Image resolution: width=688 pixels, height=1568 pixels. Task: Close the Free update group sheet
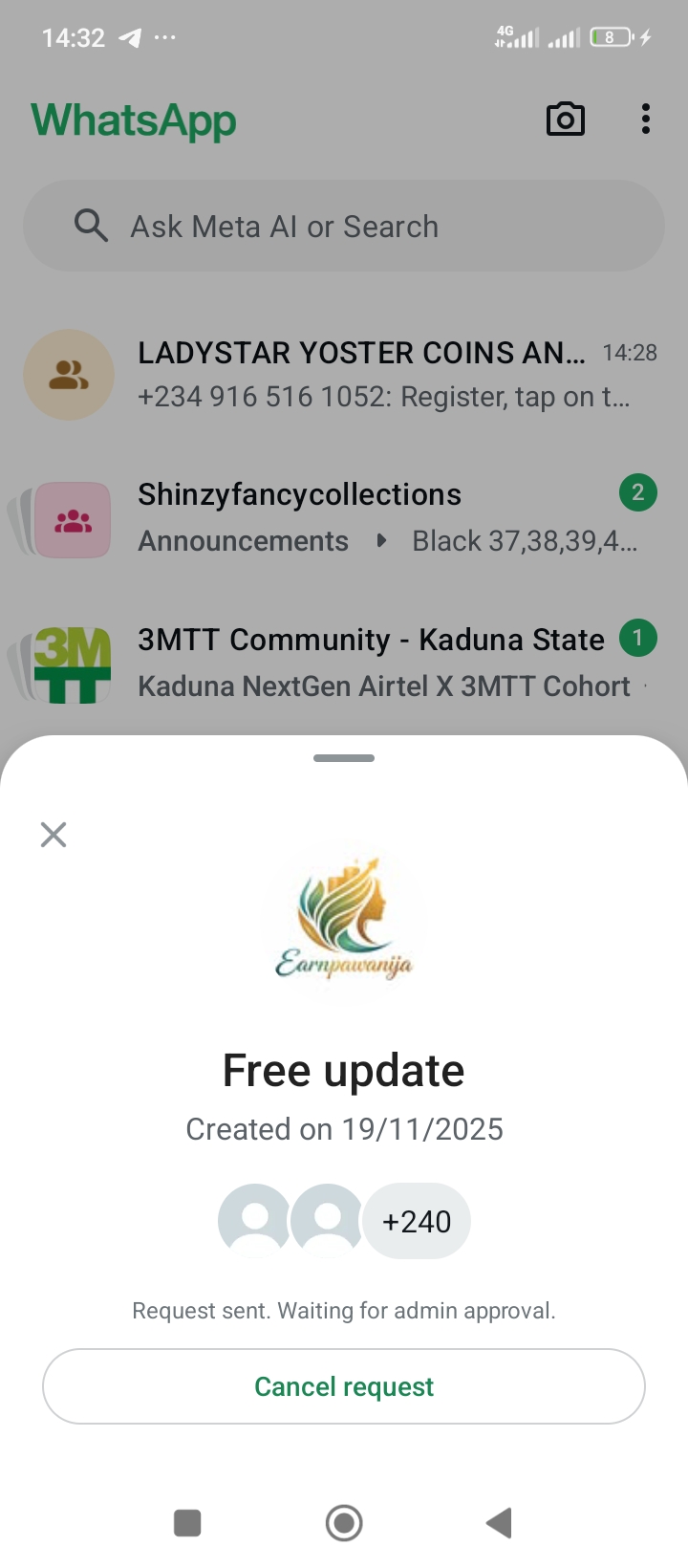click(x=54, y=835)
